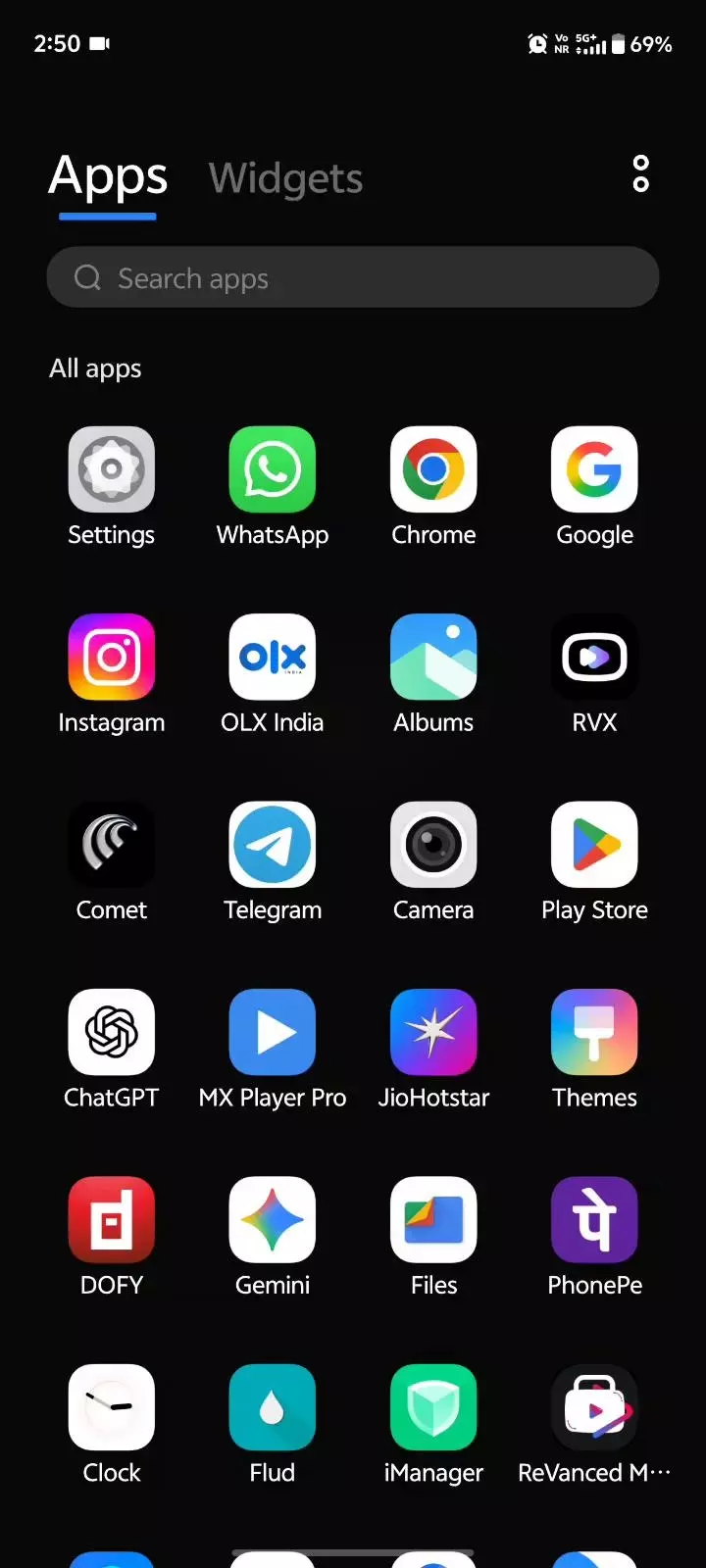Launch JioHotstar
This screenshot has height=1568, width=706.
pyautogui.click(x=433, y=1032)
